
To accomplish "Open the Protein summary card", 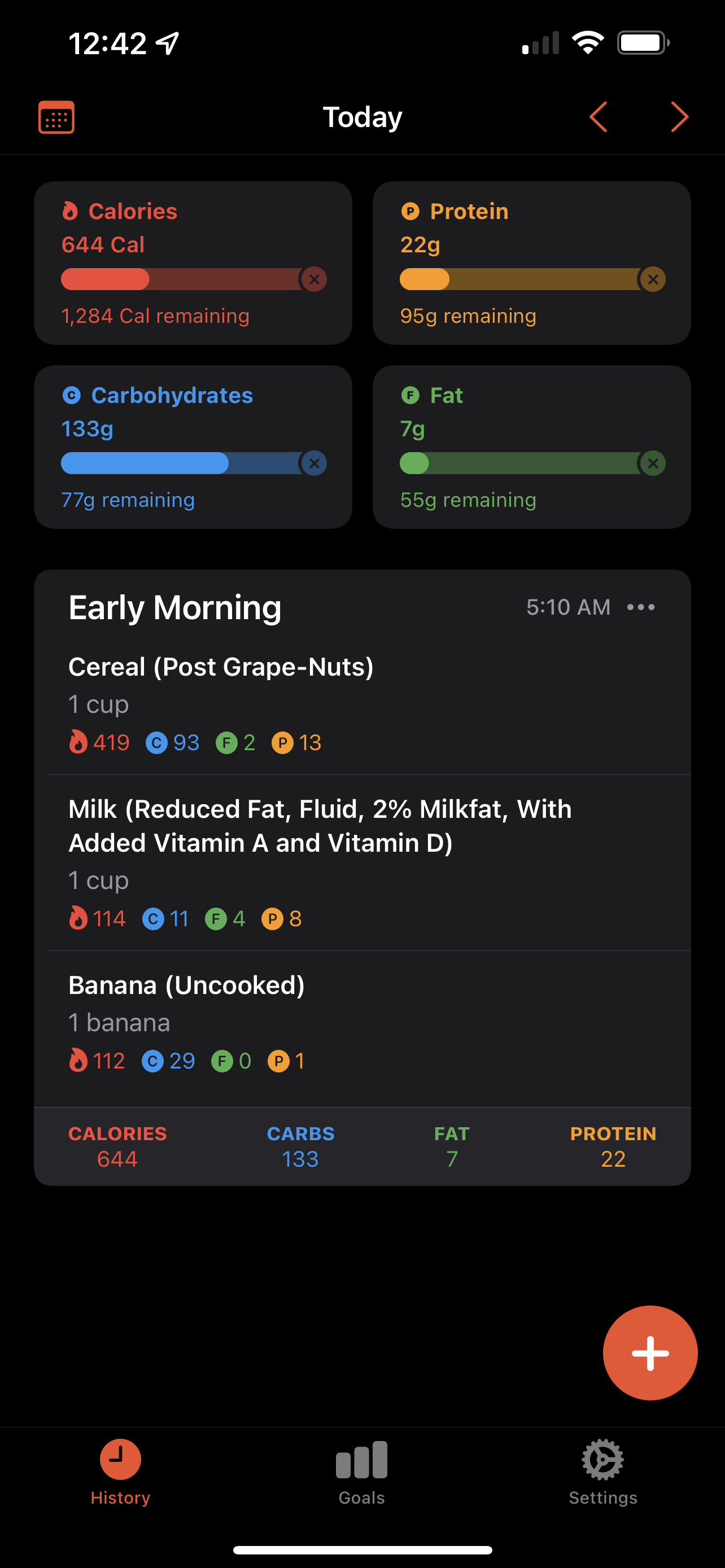I will (531, 263).
